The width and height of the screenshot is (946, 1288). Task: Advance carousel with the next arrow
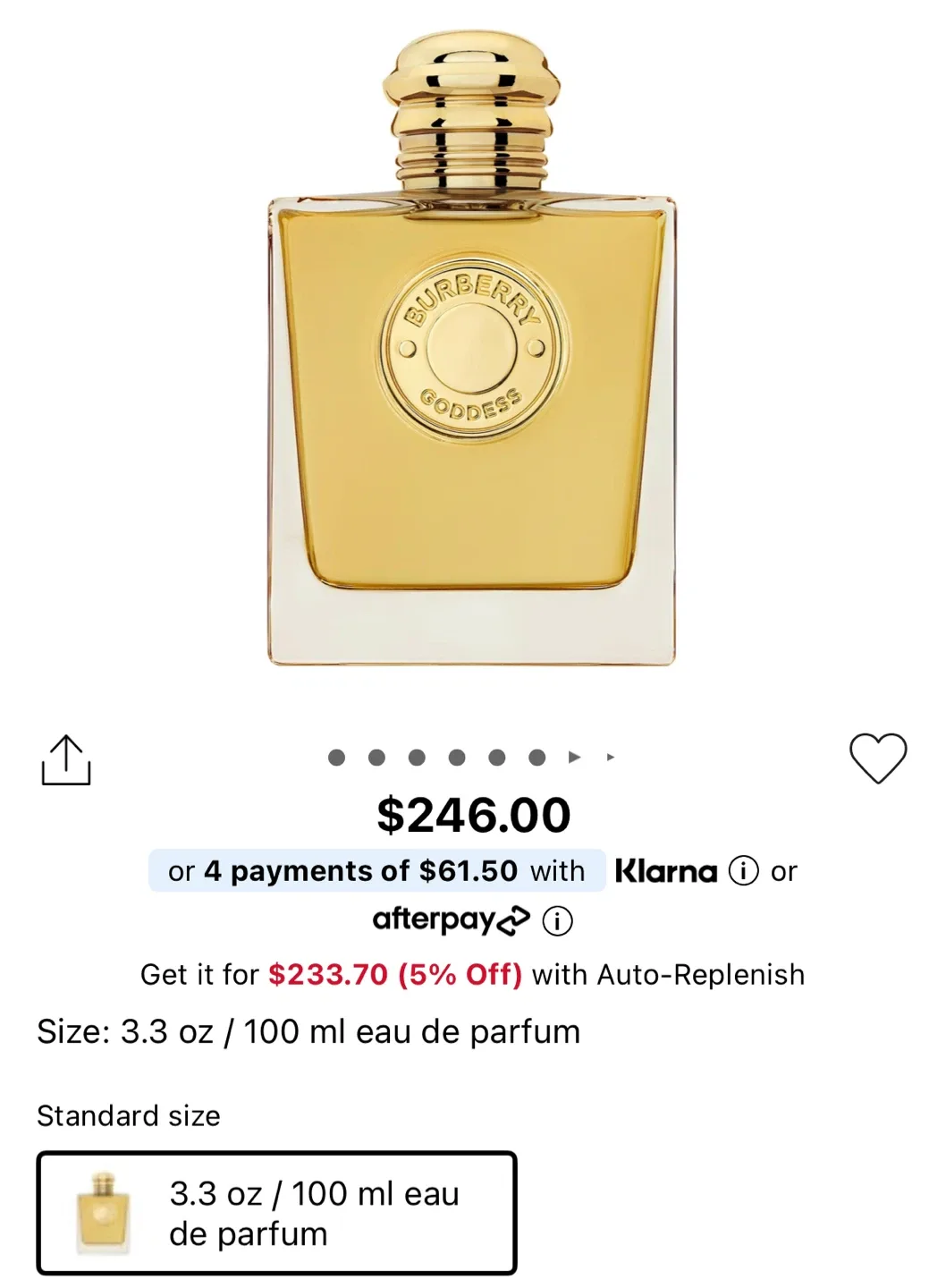[x=573, y=756]
